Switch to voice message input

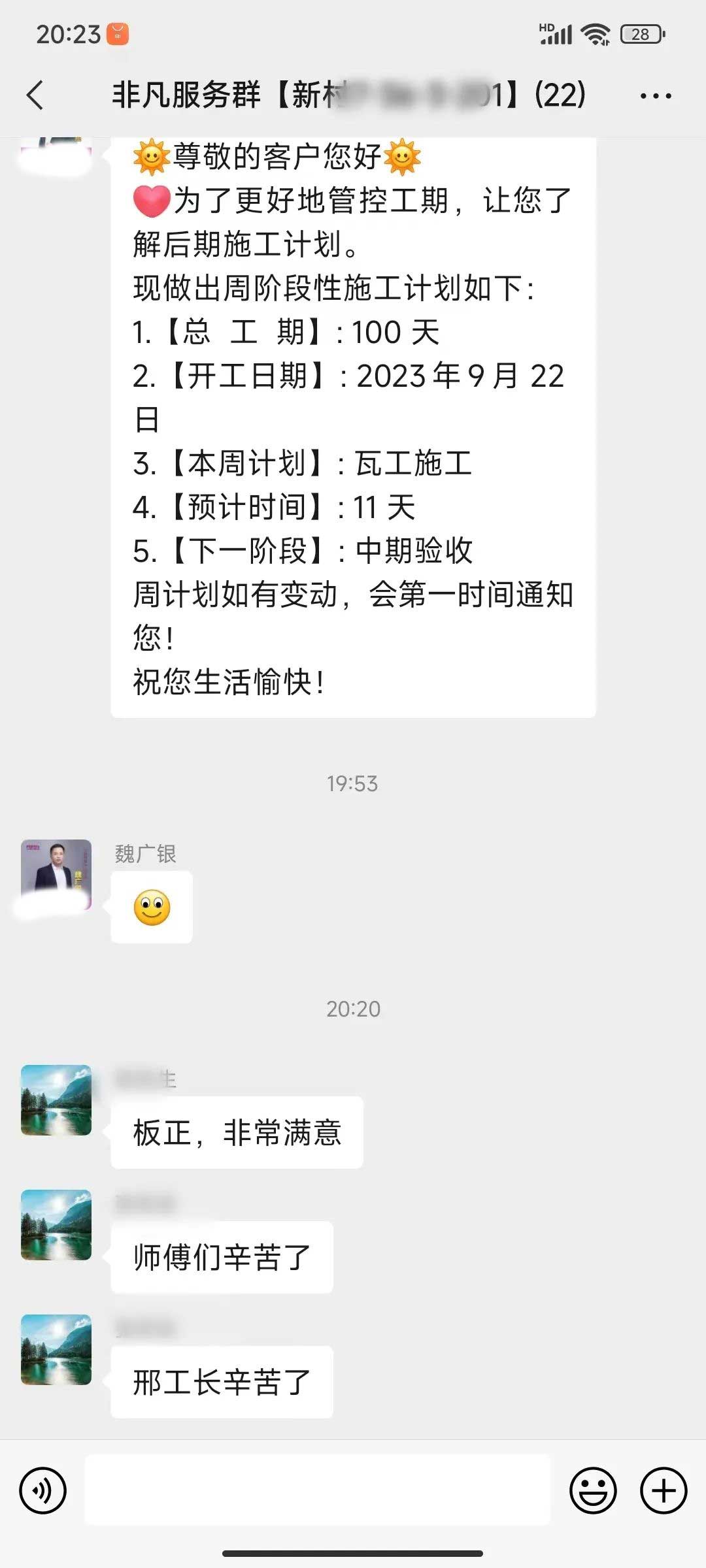tap(43, 1490)
